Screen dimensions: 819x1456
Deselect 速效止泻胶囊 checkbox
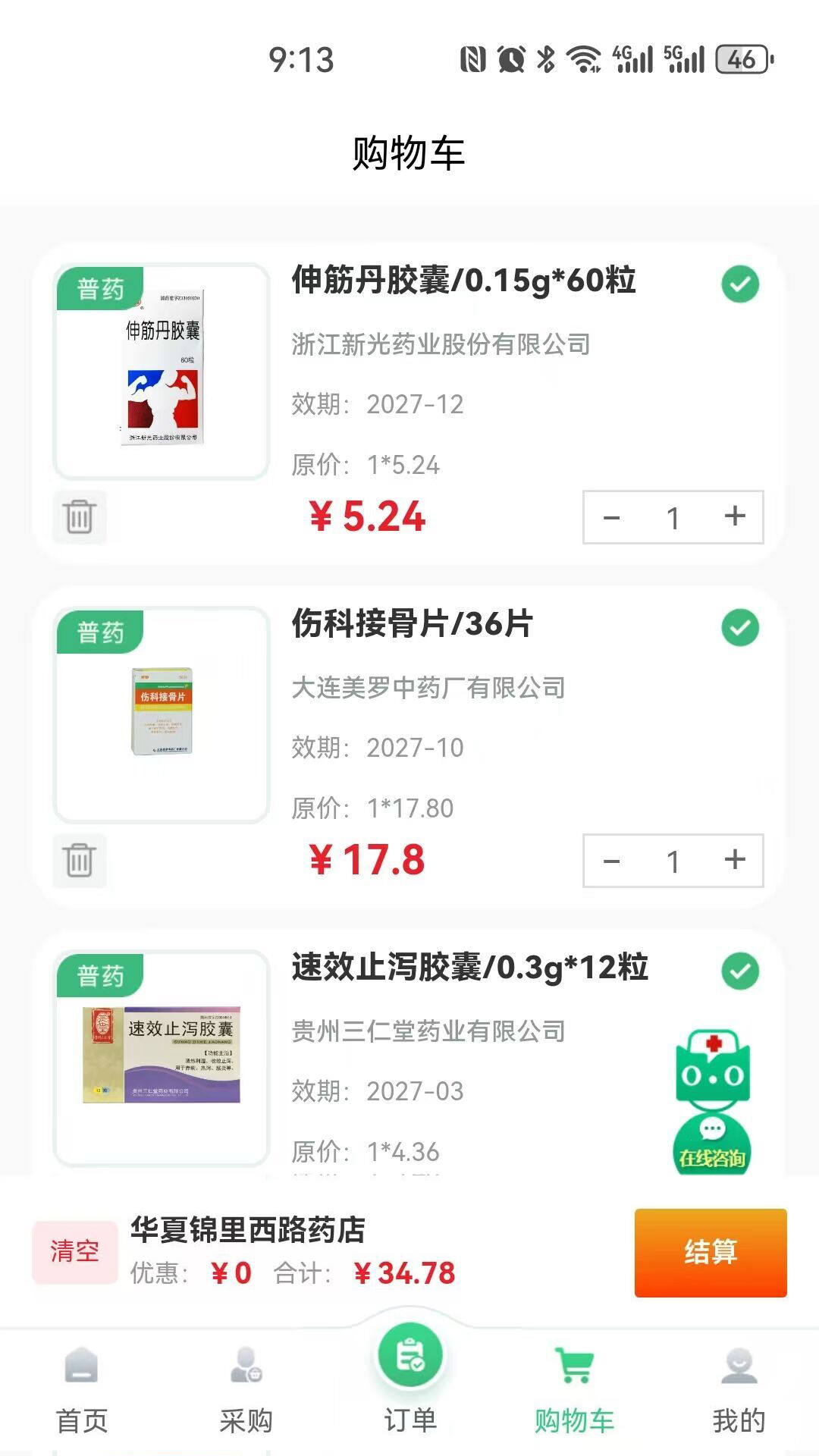(740, 971)
